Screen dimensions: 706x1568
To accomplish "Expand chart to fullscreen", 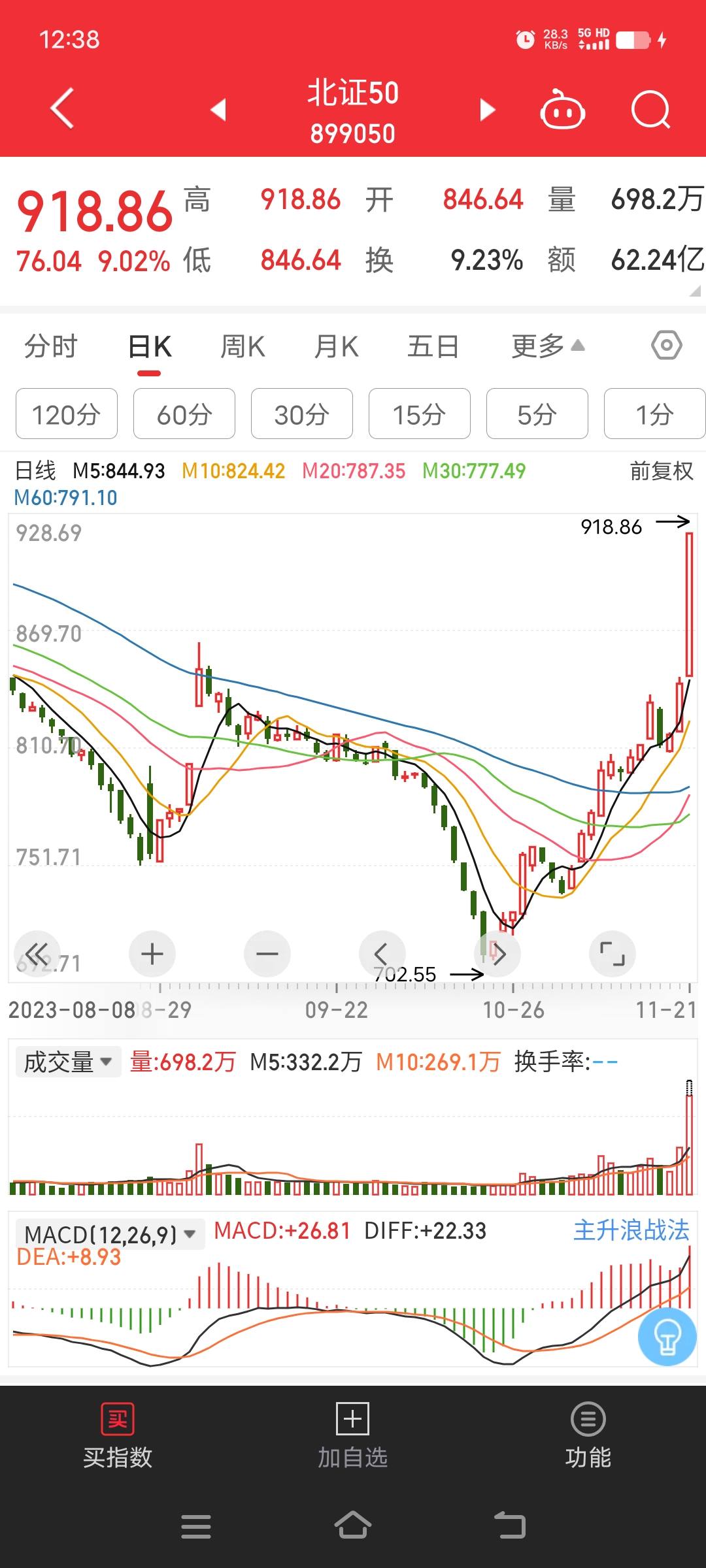I will [x=613, y=954].
